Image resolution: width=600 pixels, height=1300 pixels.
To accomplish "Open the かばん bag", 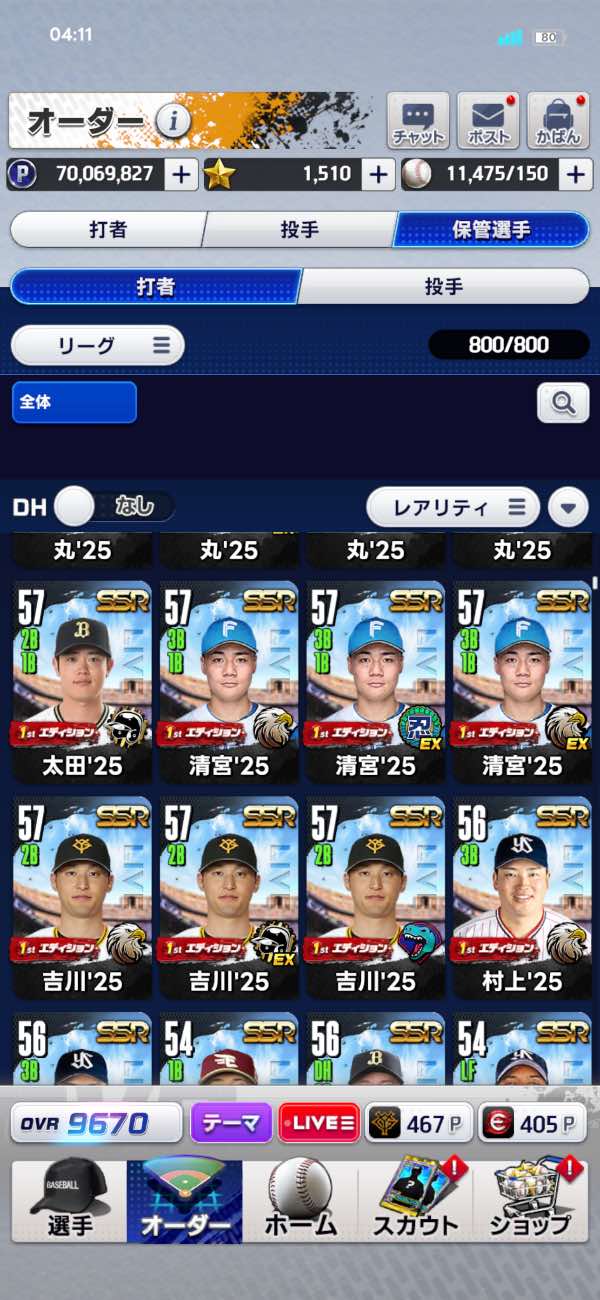I will (x=558, y=122).
